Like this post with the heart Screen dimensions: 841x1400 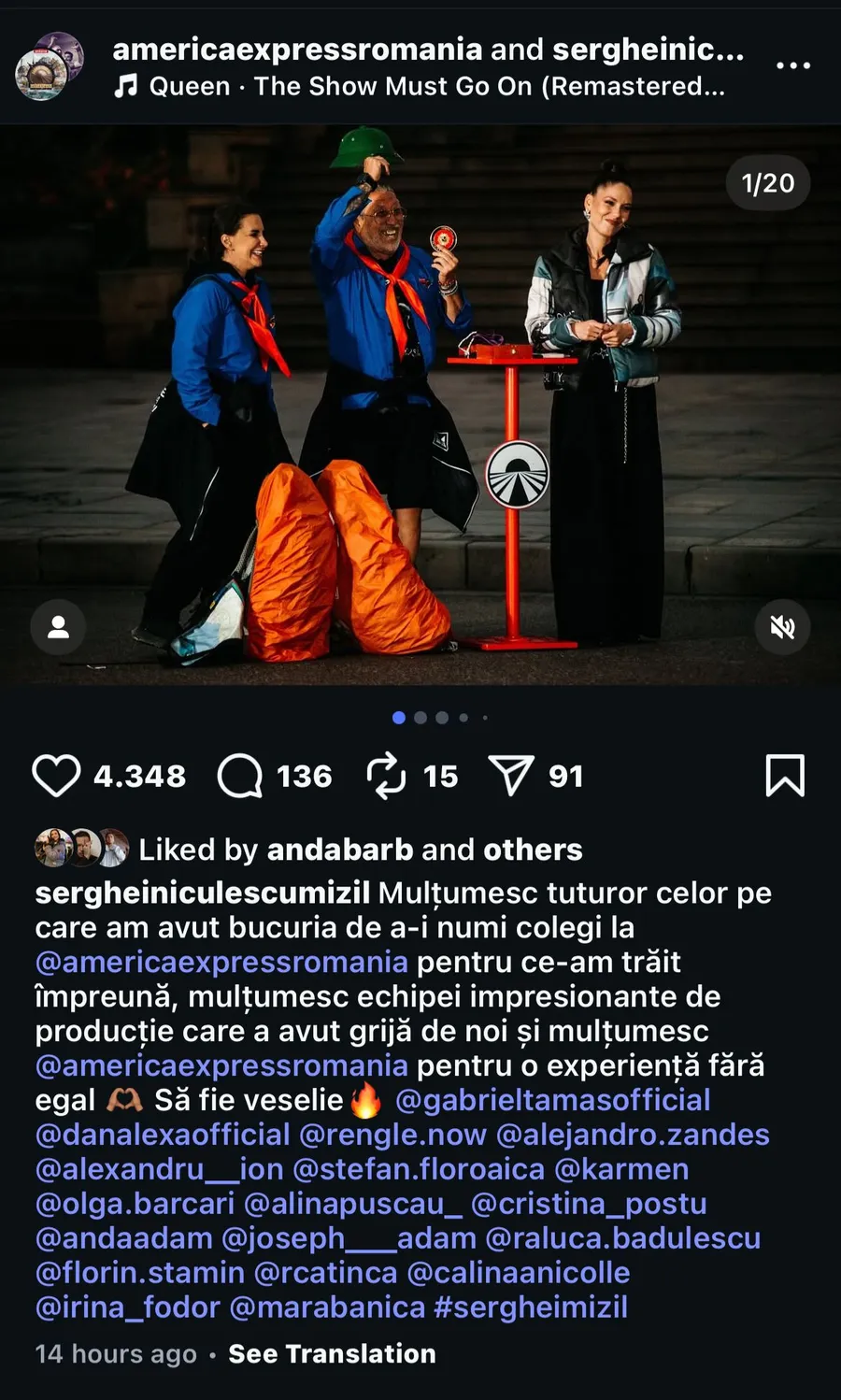(56, 776)
